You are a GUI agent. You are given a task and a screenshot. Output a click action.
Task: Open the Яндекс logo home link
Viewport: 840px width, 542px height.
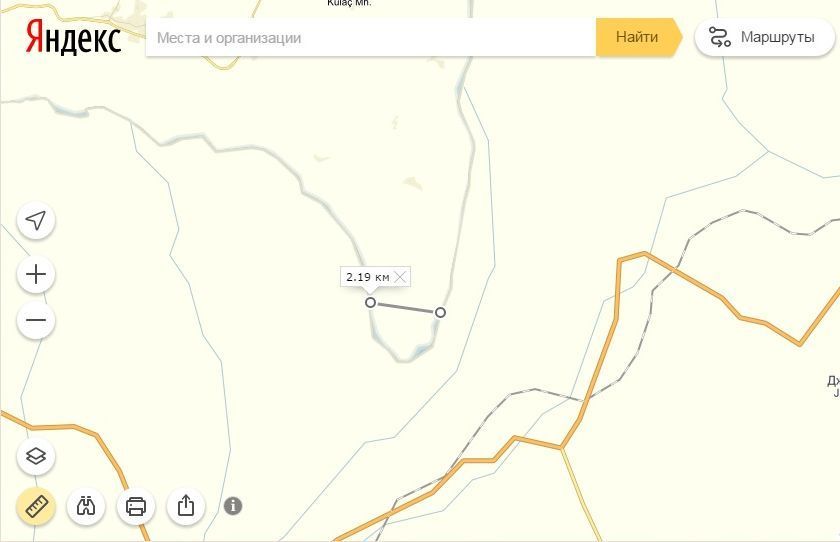pyautogui.click(x=72, y=38)
